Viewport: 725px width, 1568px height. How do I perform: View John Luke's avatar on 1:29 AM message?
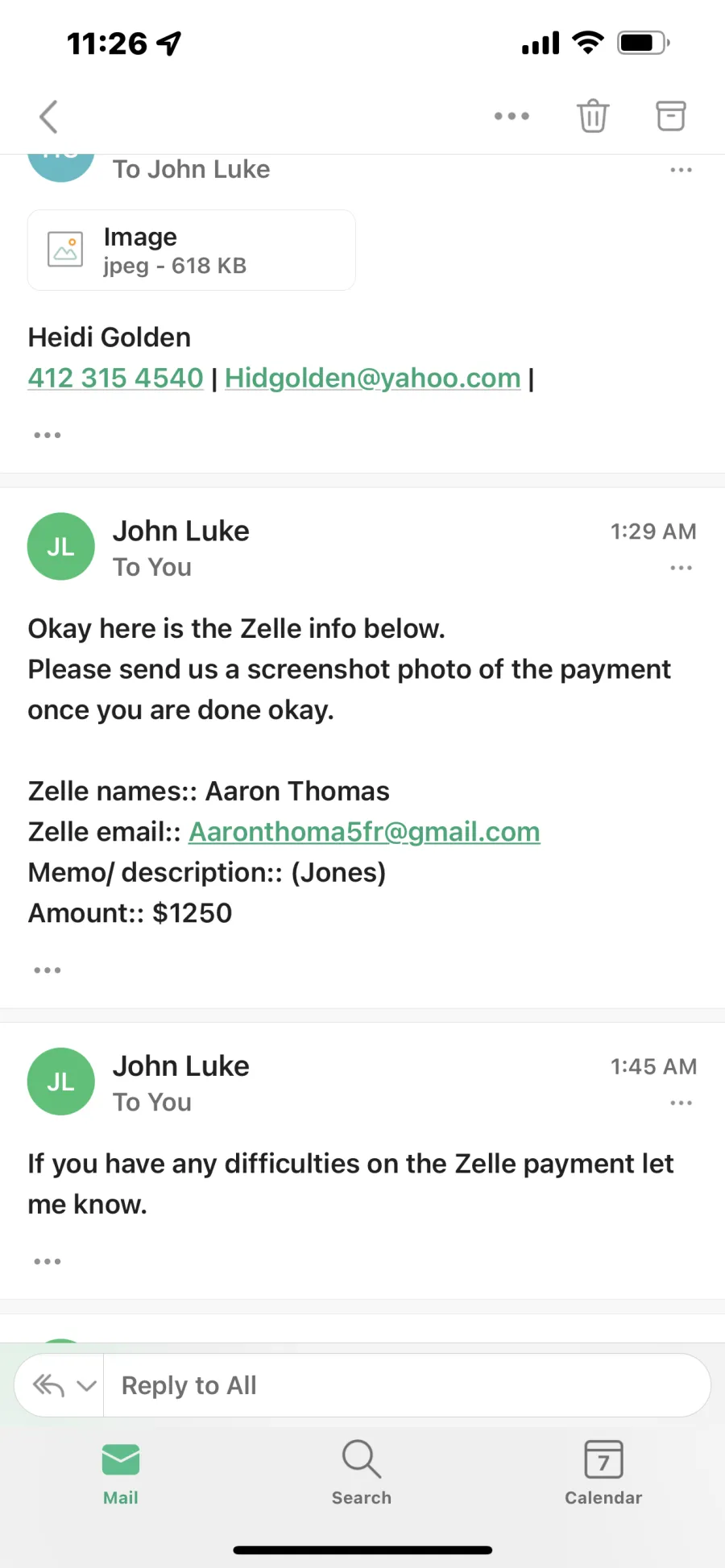pos(61,547)
